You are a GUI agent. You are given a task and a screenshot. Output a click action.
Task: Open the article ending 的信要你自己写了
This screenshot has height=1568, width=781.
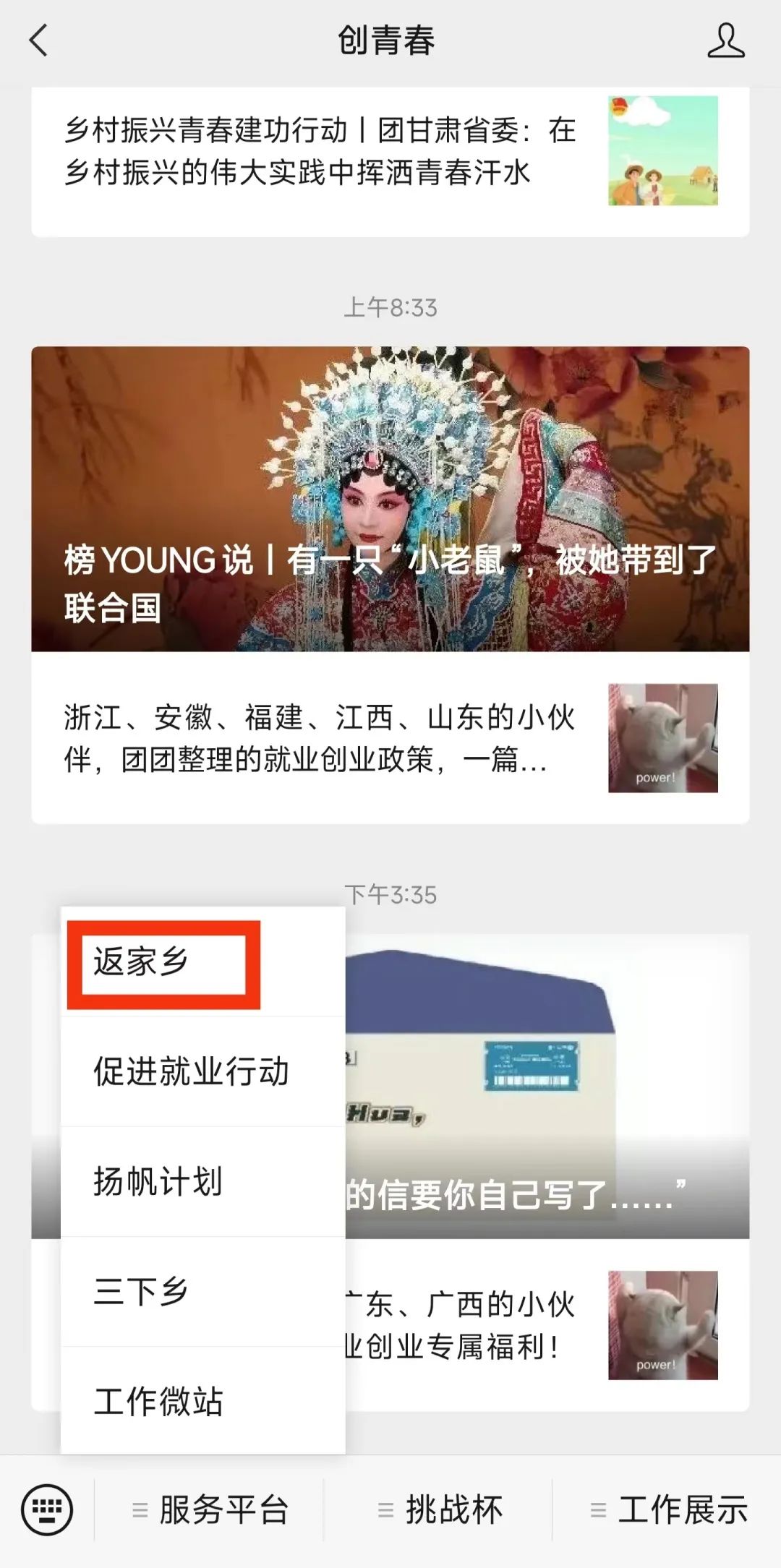pyautogui.click(x=546, y=1084)
